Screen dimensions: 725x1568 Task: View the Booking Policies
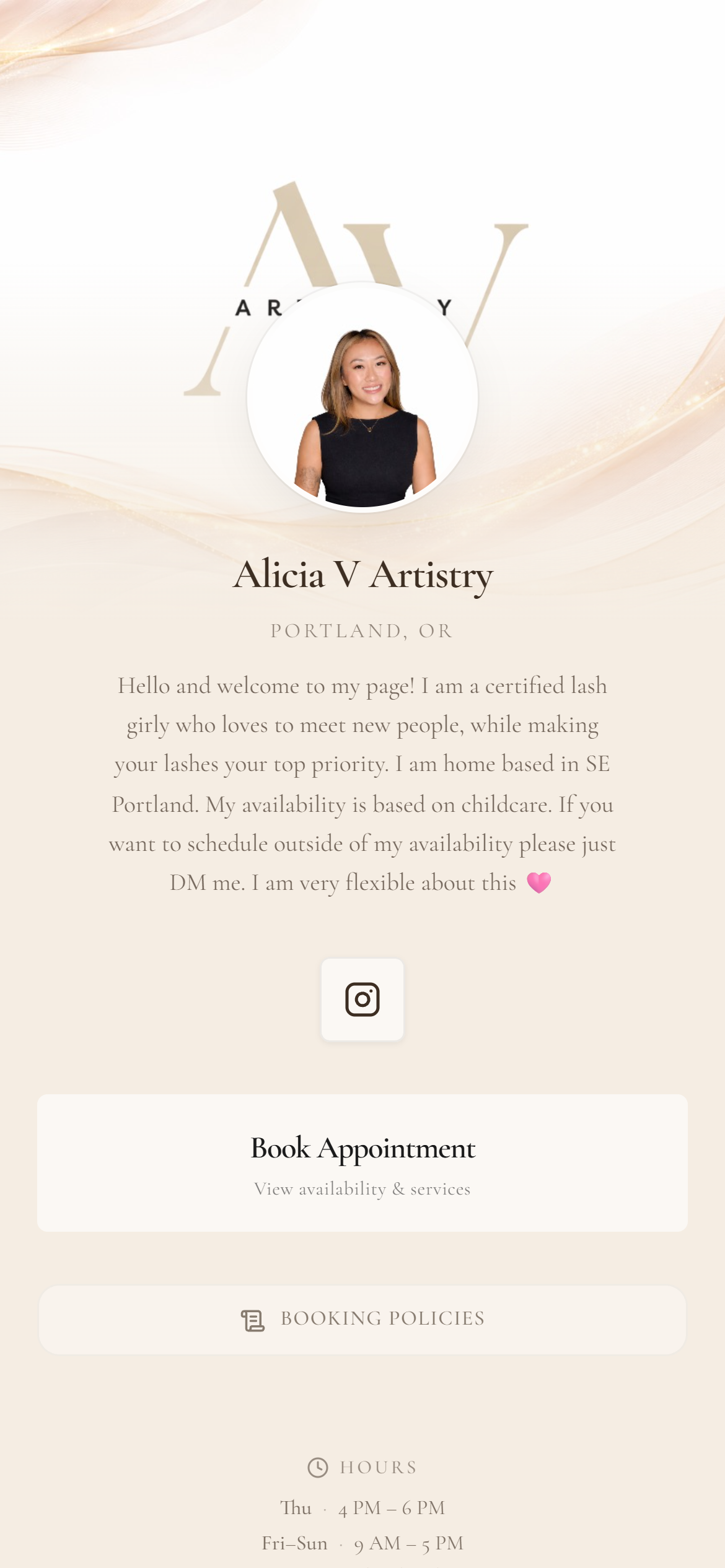point(362,1319)
